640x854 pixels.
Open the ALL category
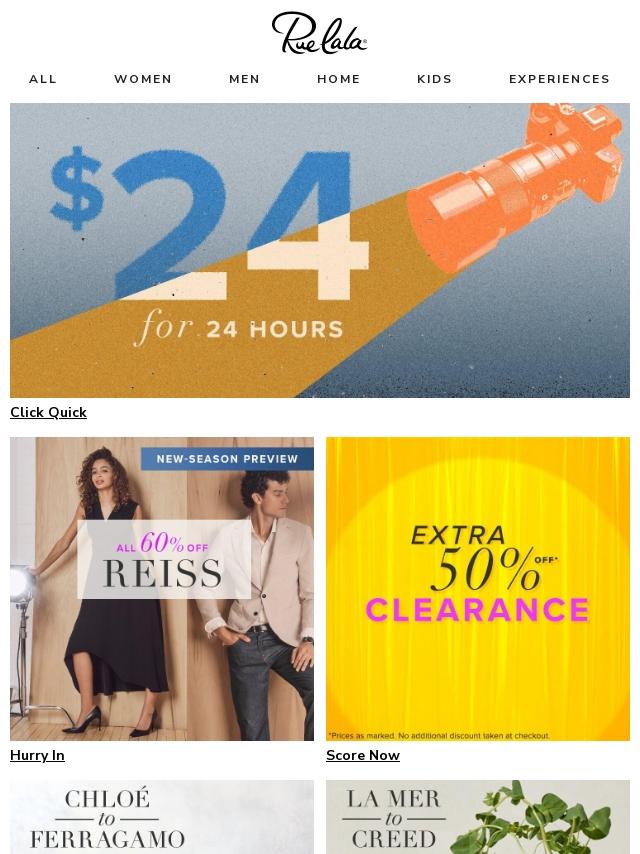43,79
